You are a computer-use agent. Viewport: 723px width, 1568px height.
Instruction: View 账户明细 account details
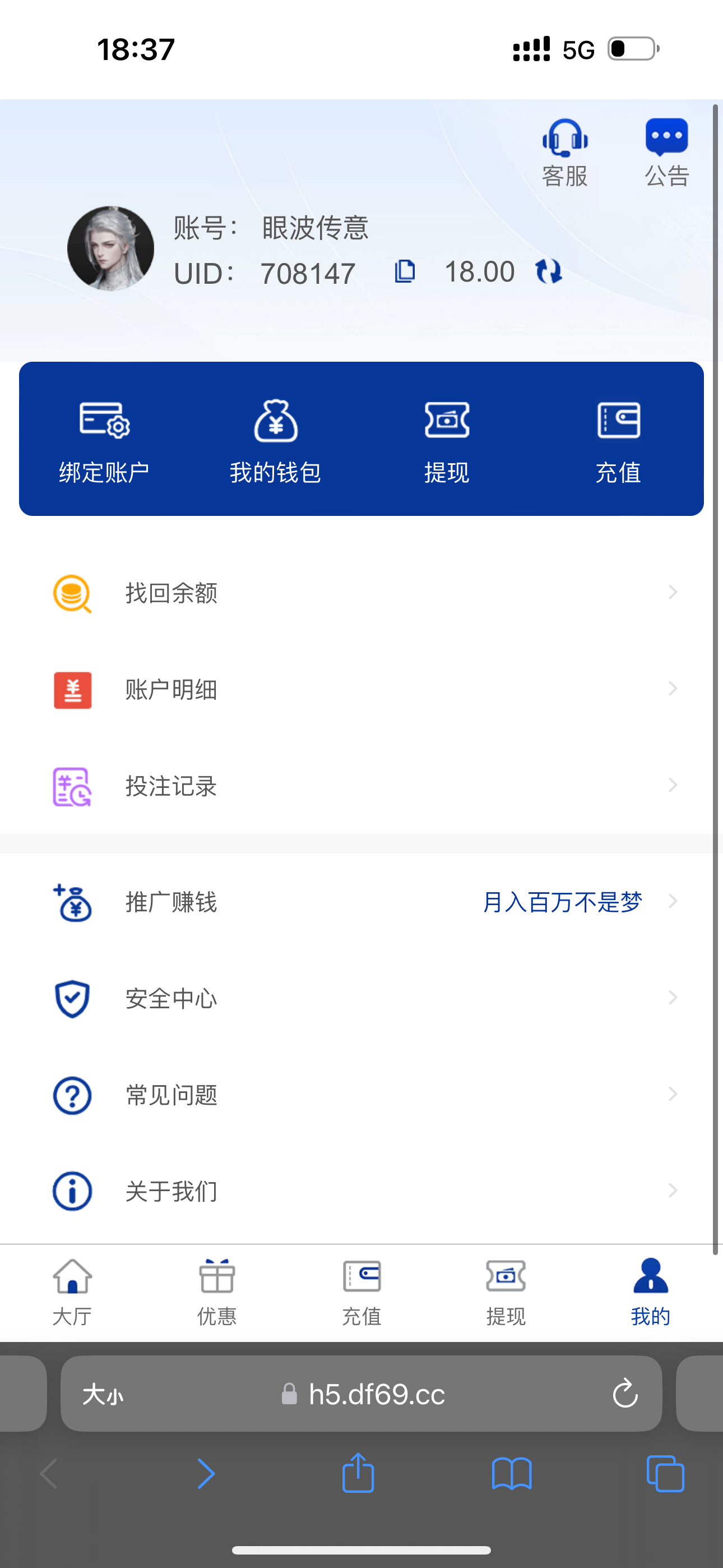tap(361, 690)
